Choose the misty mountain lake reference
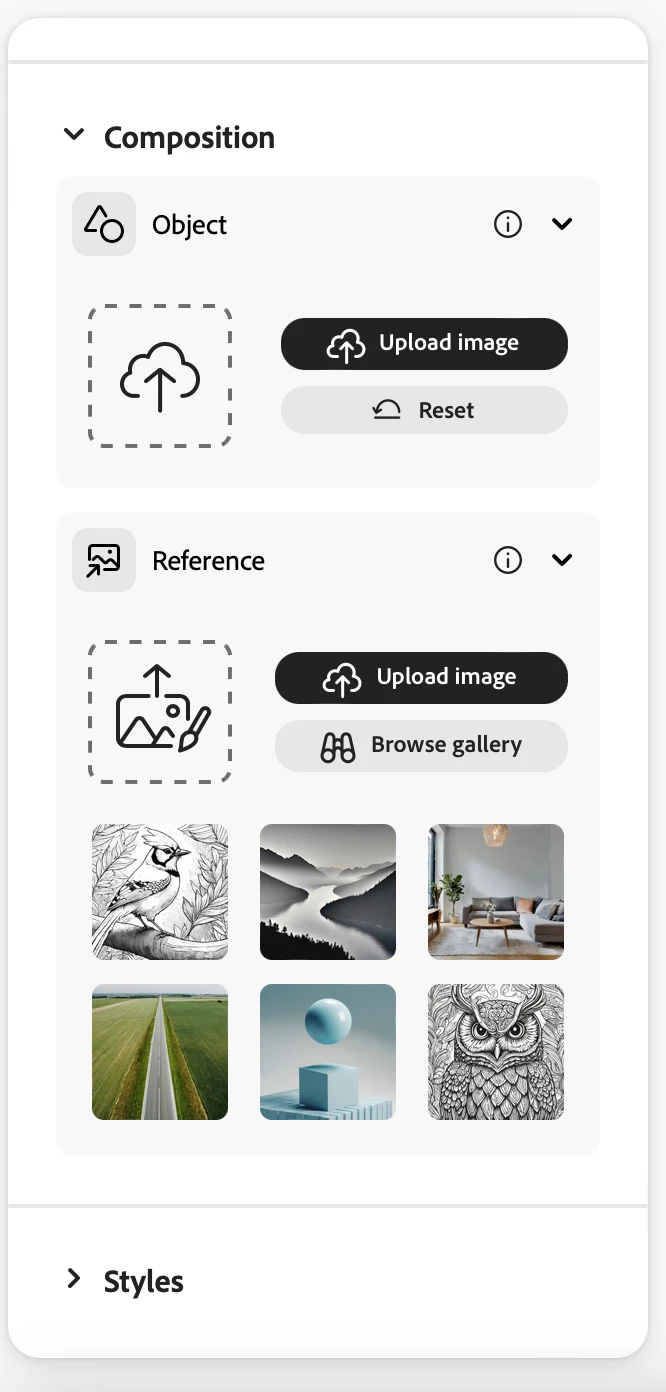Image resolution: width=666 pixels, height=1392 pixels. click(328, 892)
